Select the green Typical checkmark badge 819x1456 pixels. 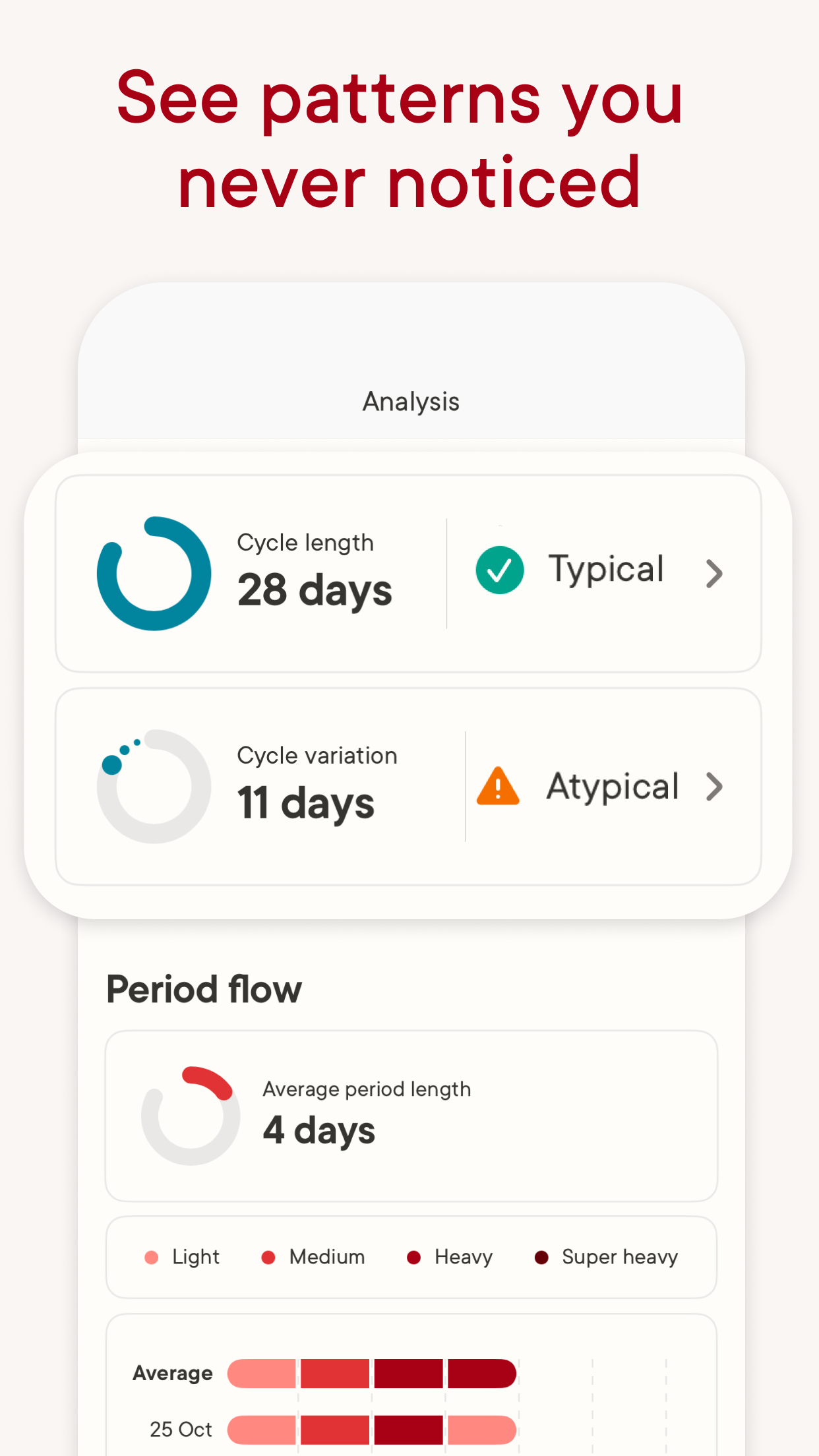coord(500,570)
